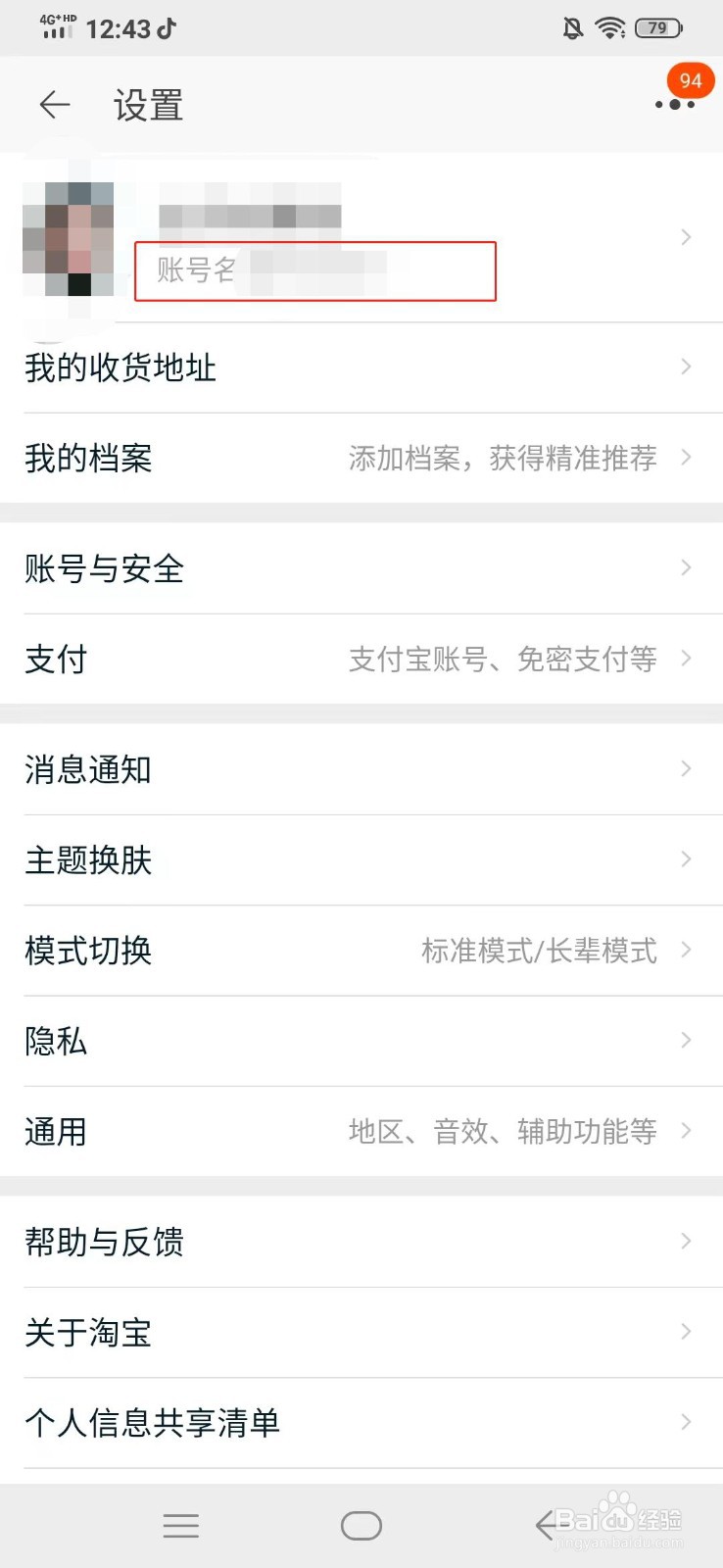The height and width of the screenshot is (1568, 723).
Task: Tap the recent apps button in bottom navigation
Action: [181, 1525]
